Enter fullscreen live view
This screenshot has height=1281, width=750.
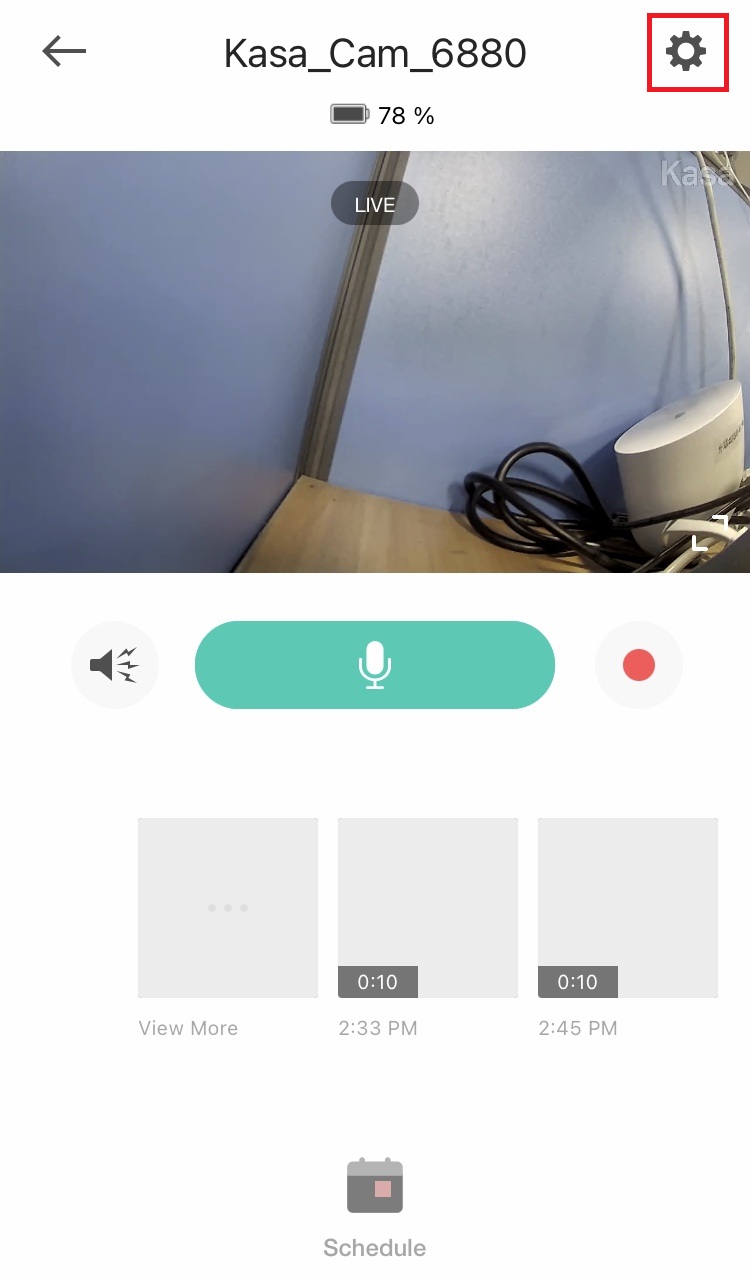[x=712, y=533]
